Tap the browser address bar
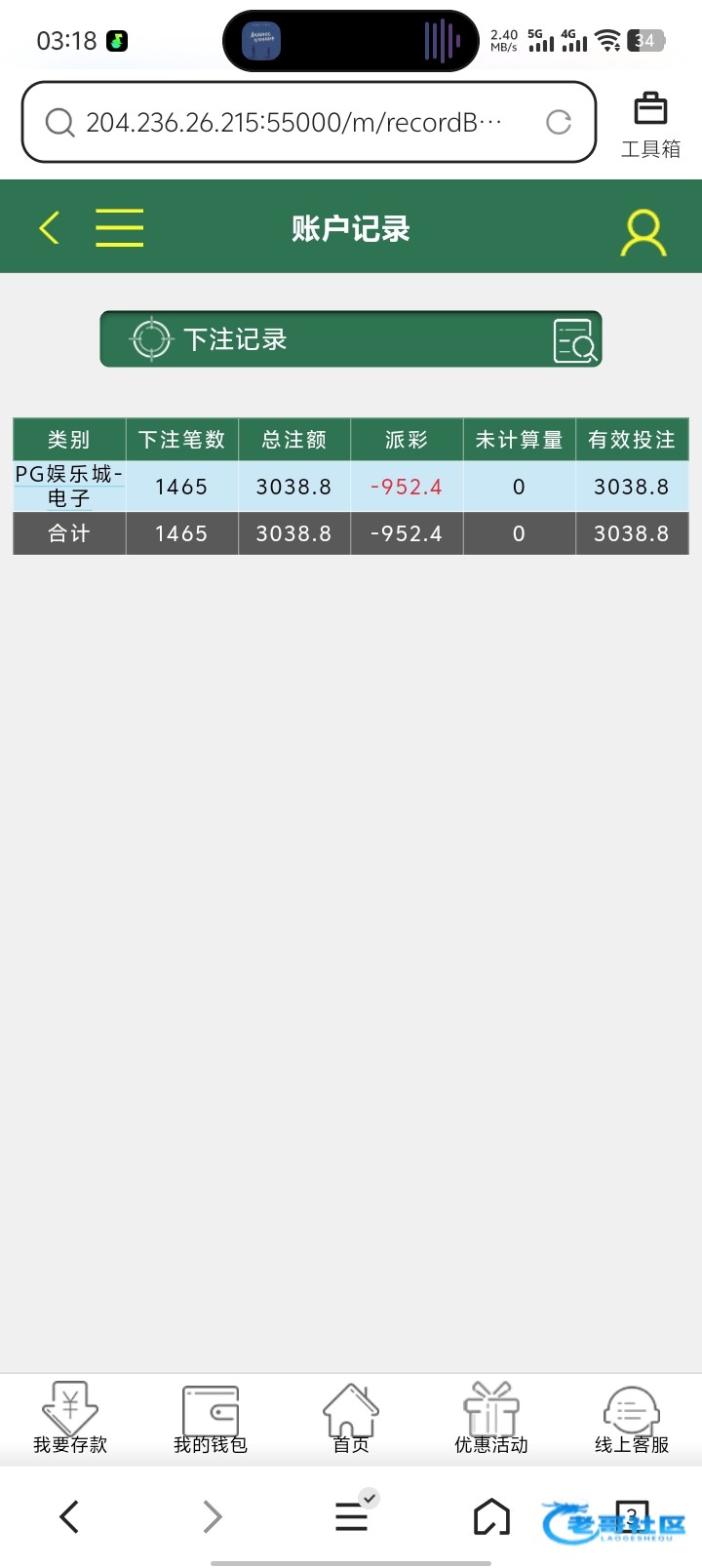 (292, 123)
